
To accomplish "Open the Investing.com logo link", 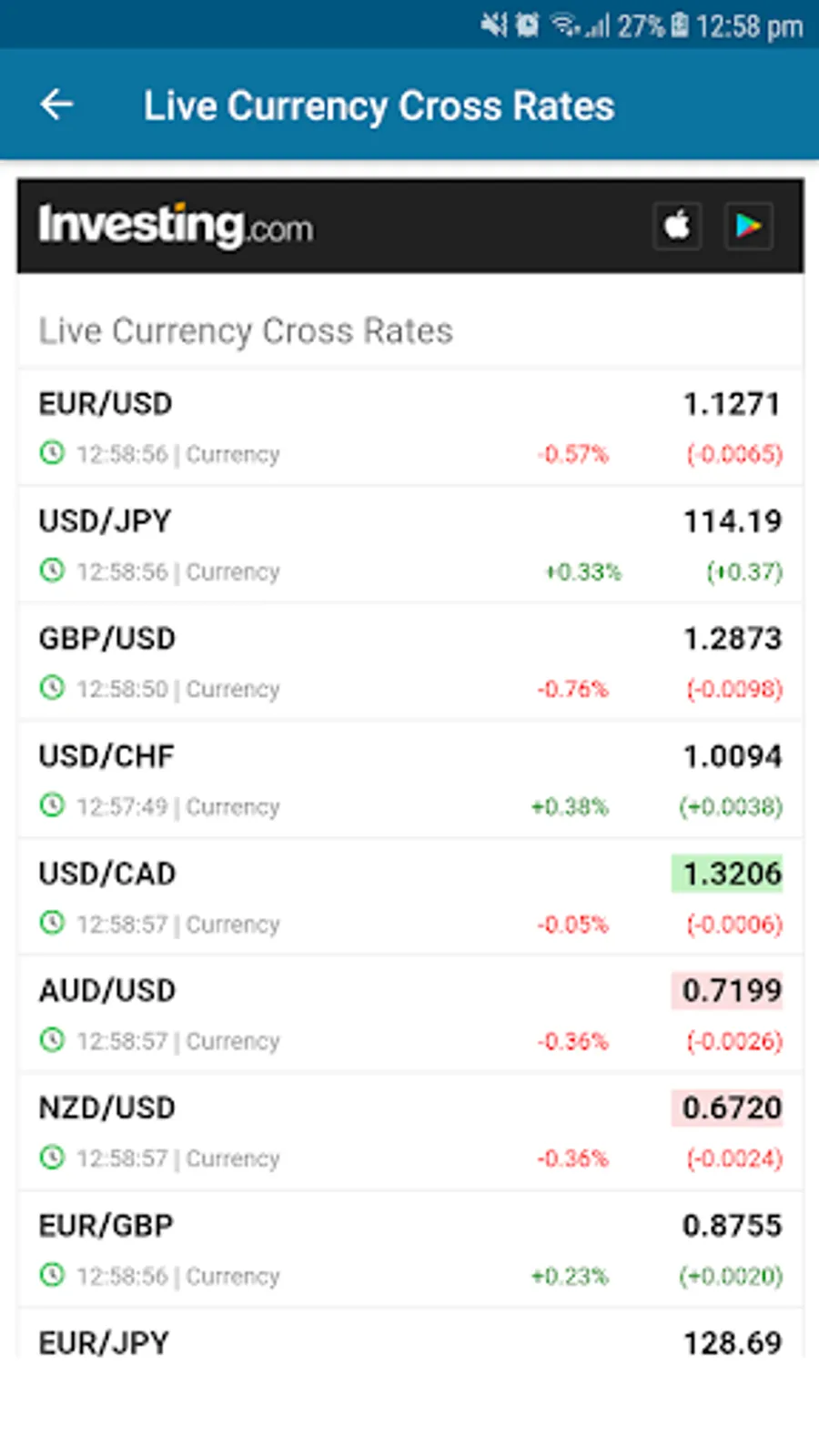I will coord(176,226).
